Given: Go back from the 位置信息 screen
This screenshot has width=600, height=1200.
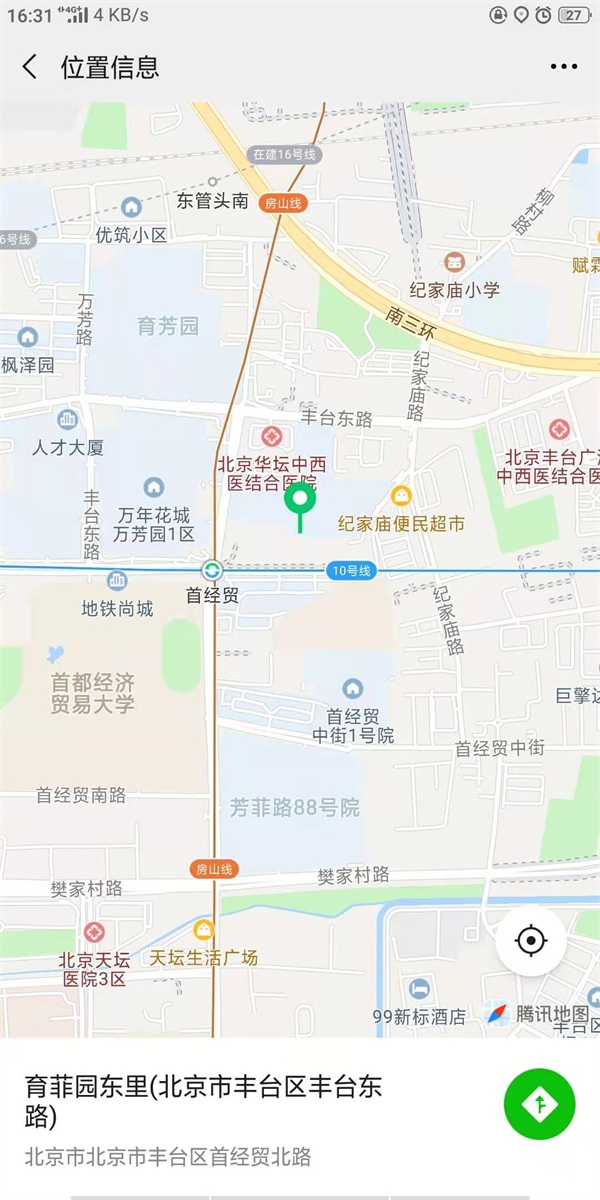Looking at the screenshot, I should [30, 67].
